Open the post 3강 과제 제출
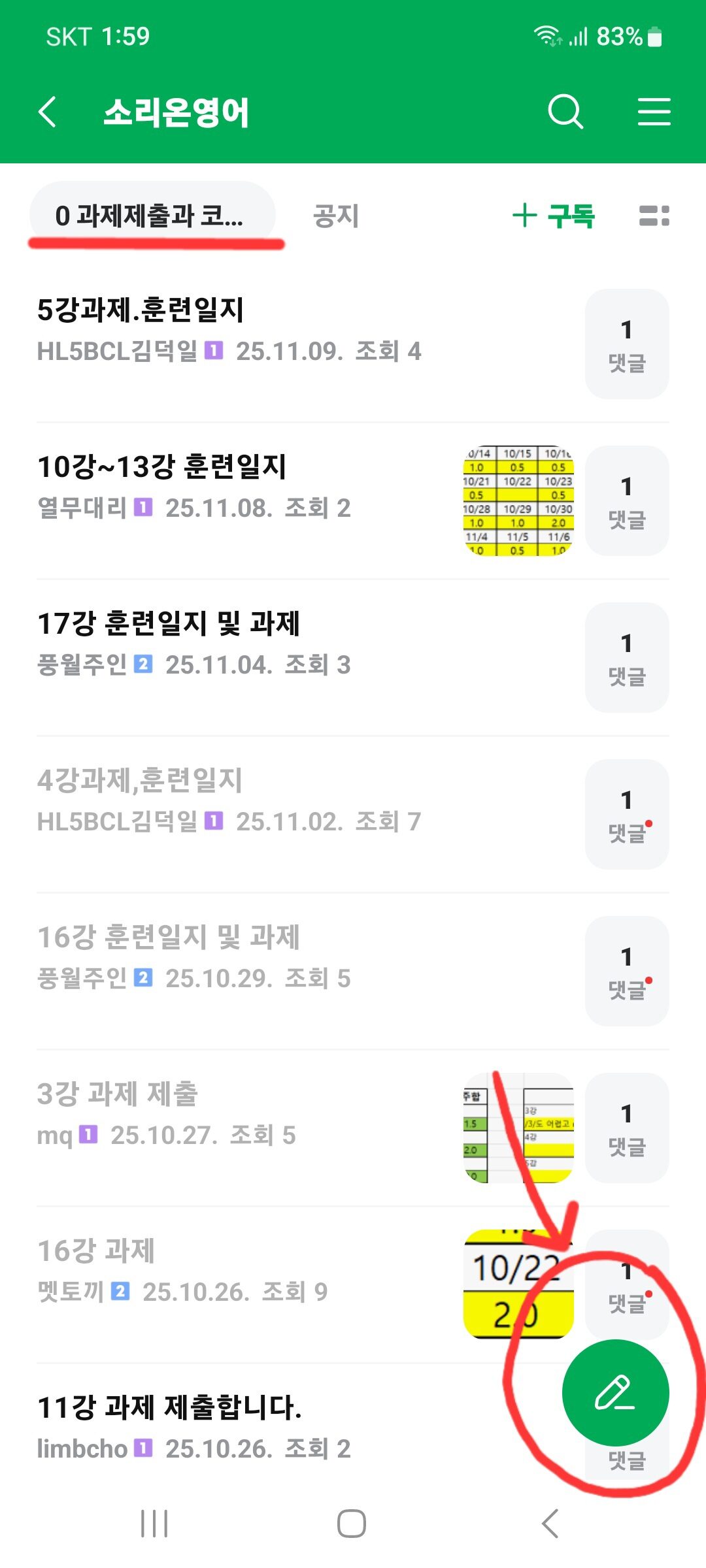The image size is (706, 1568). pyautogui.click(x=118, y=1094)
